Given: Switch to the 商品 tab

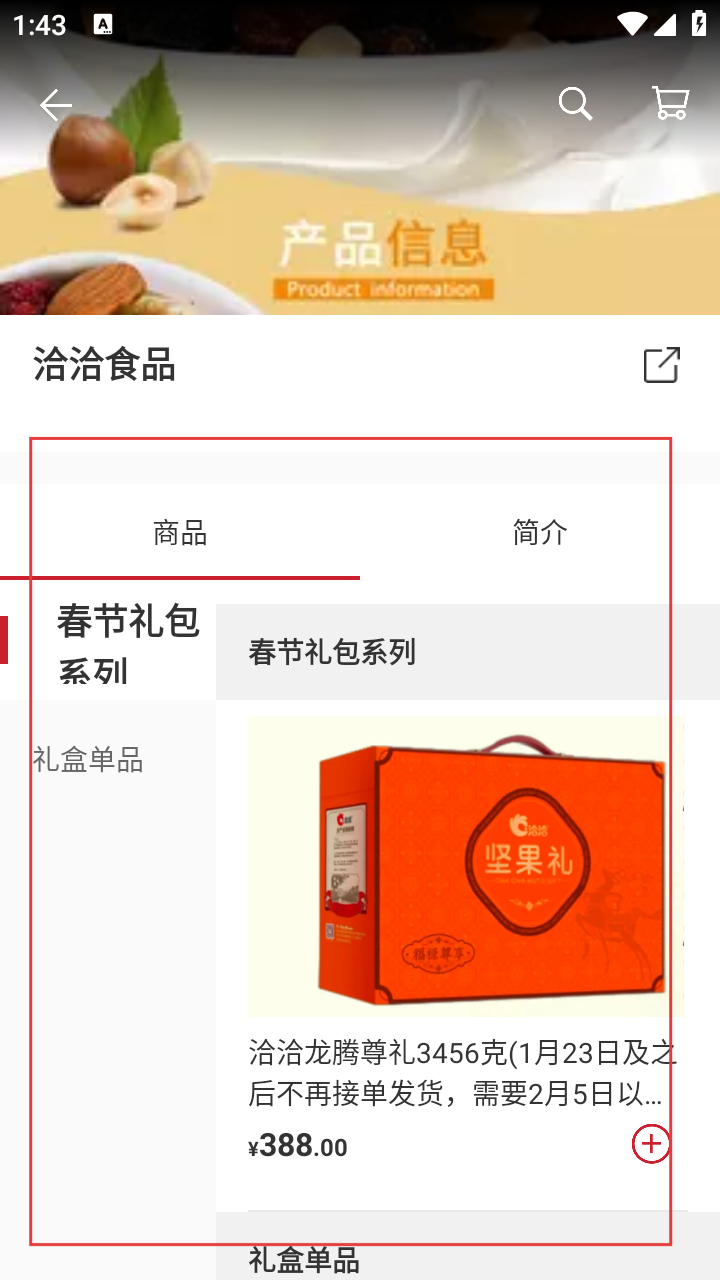Looking at the screenshot, I should pyautogui.click(x=180, y=532).
